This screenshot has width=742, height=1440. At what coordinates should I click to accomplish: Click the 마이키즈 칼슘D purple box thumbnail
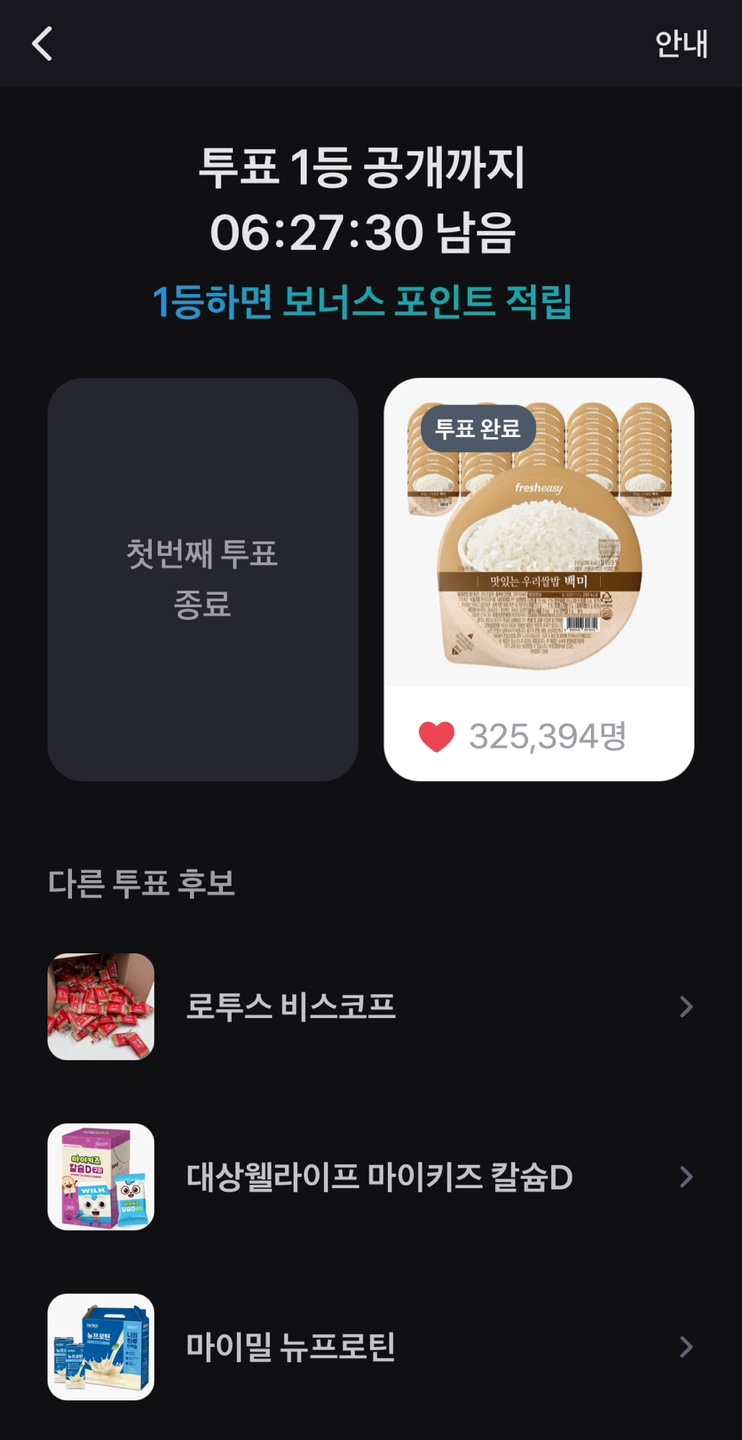[x=100, y=1177]
